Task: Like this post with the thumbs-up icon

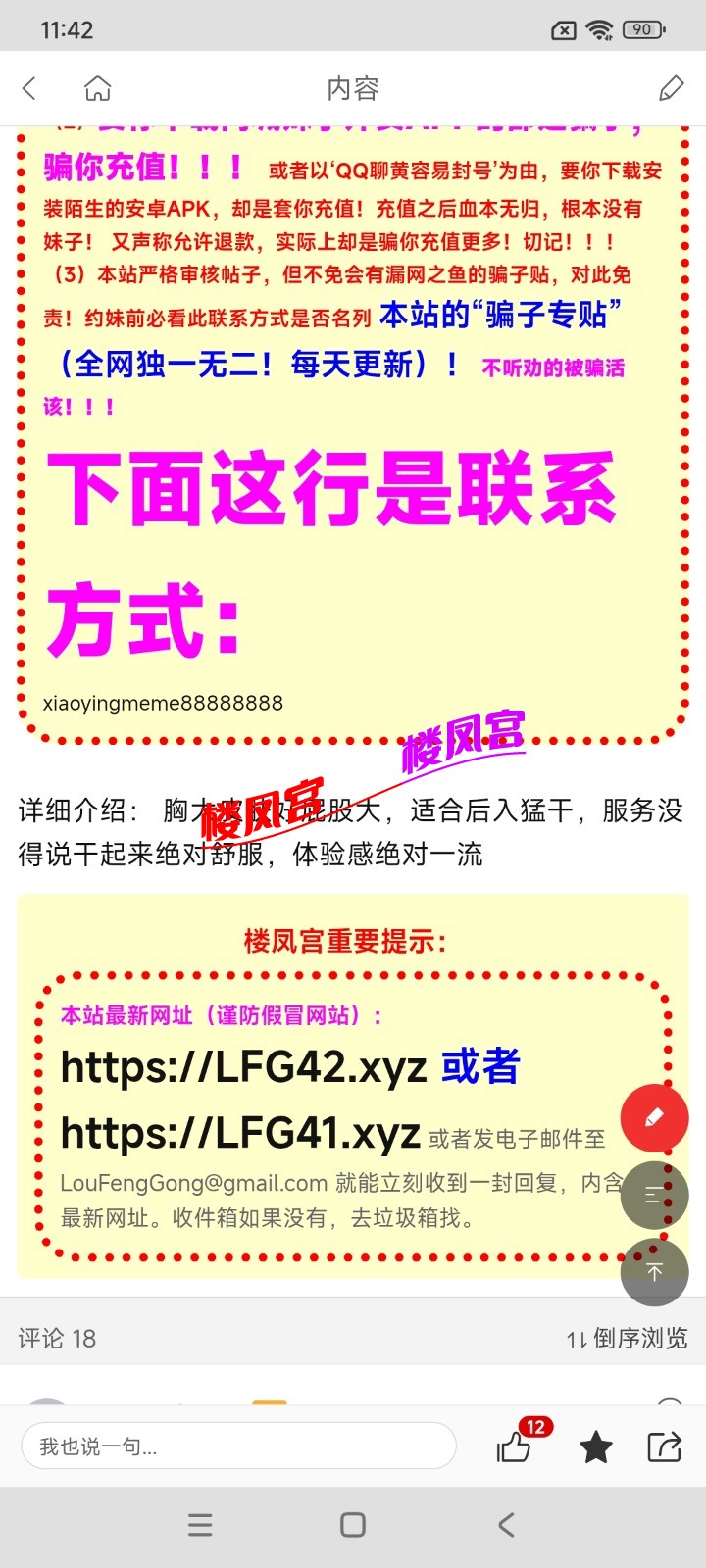Action: pos(514,1446)
